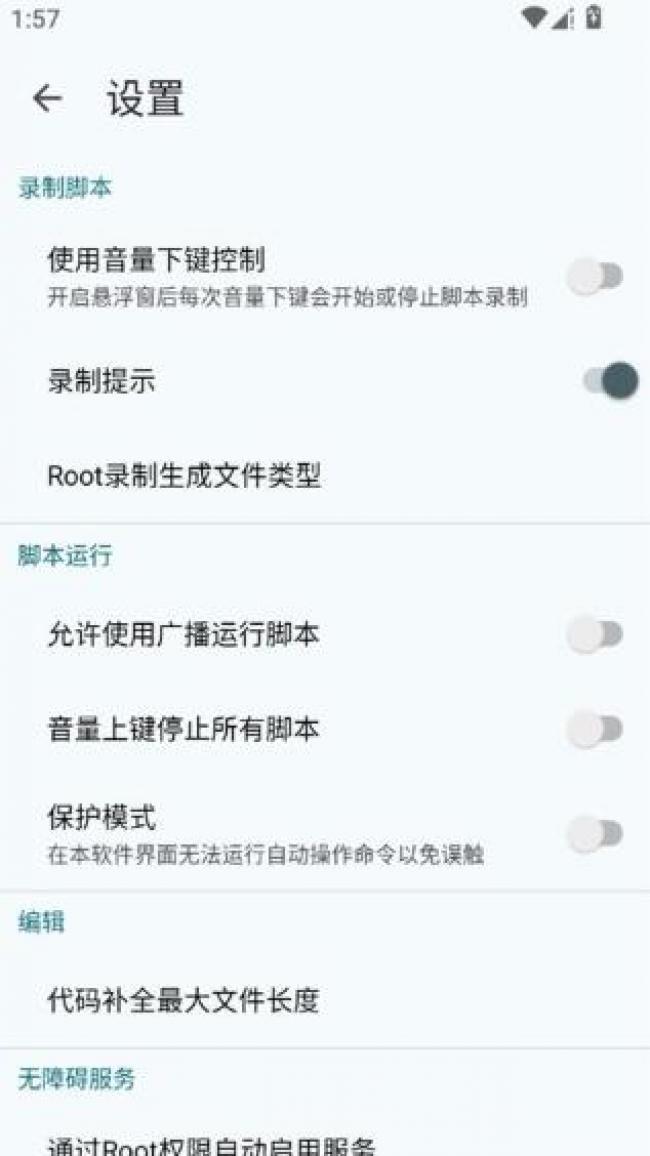This screenshot has width=650, height=1156.
Task: Turn on 保护模式 switch
Action: 596,834
